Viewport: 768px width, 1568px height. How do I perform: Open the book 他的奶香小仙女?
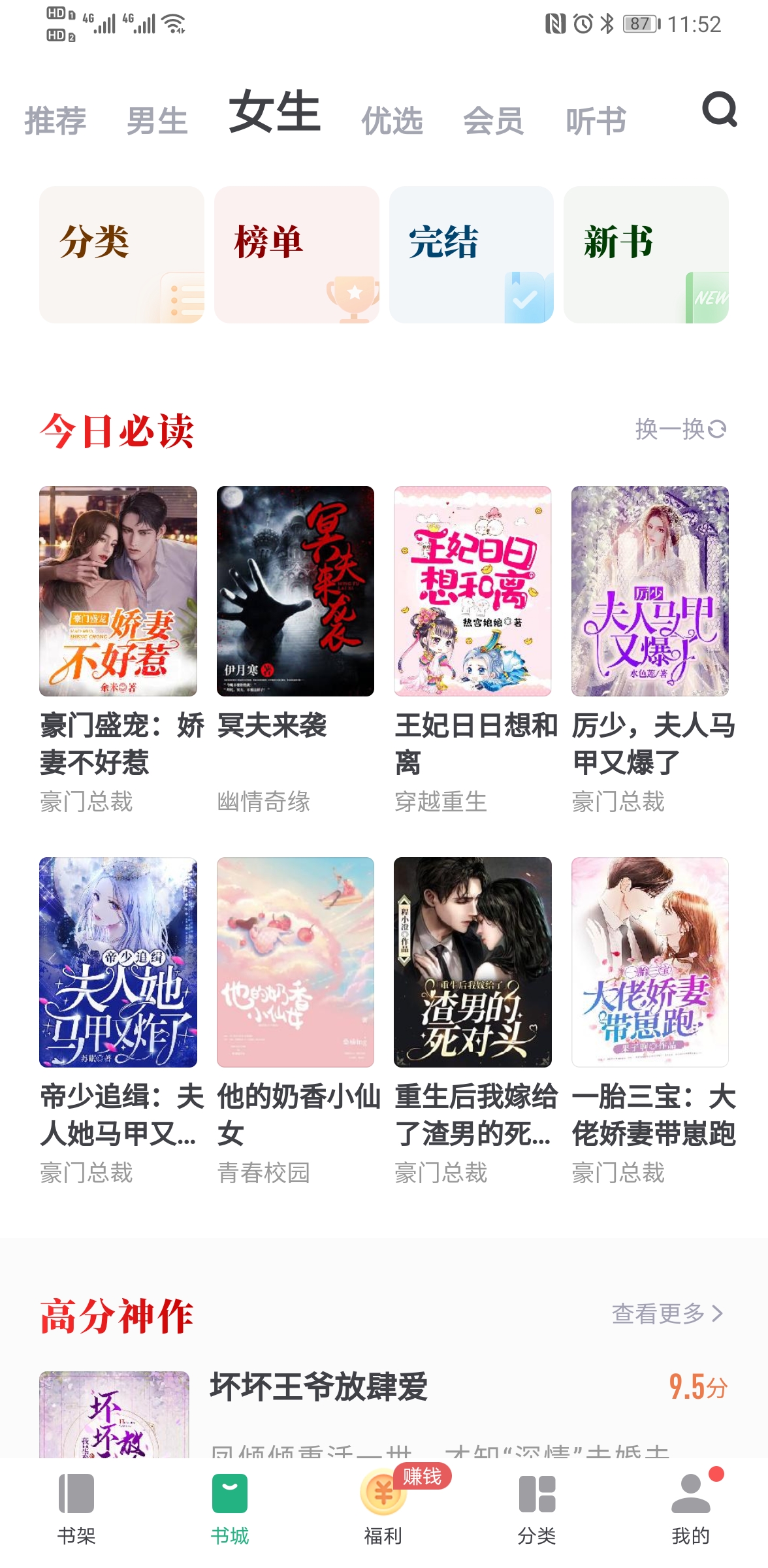tap(295, 962)
